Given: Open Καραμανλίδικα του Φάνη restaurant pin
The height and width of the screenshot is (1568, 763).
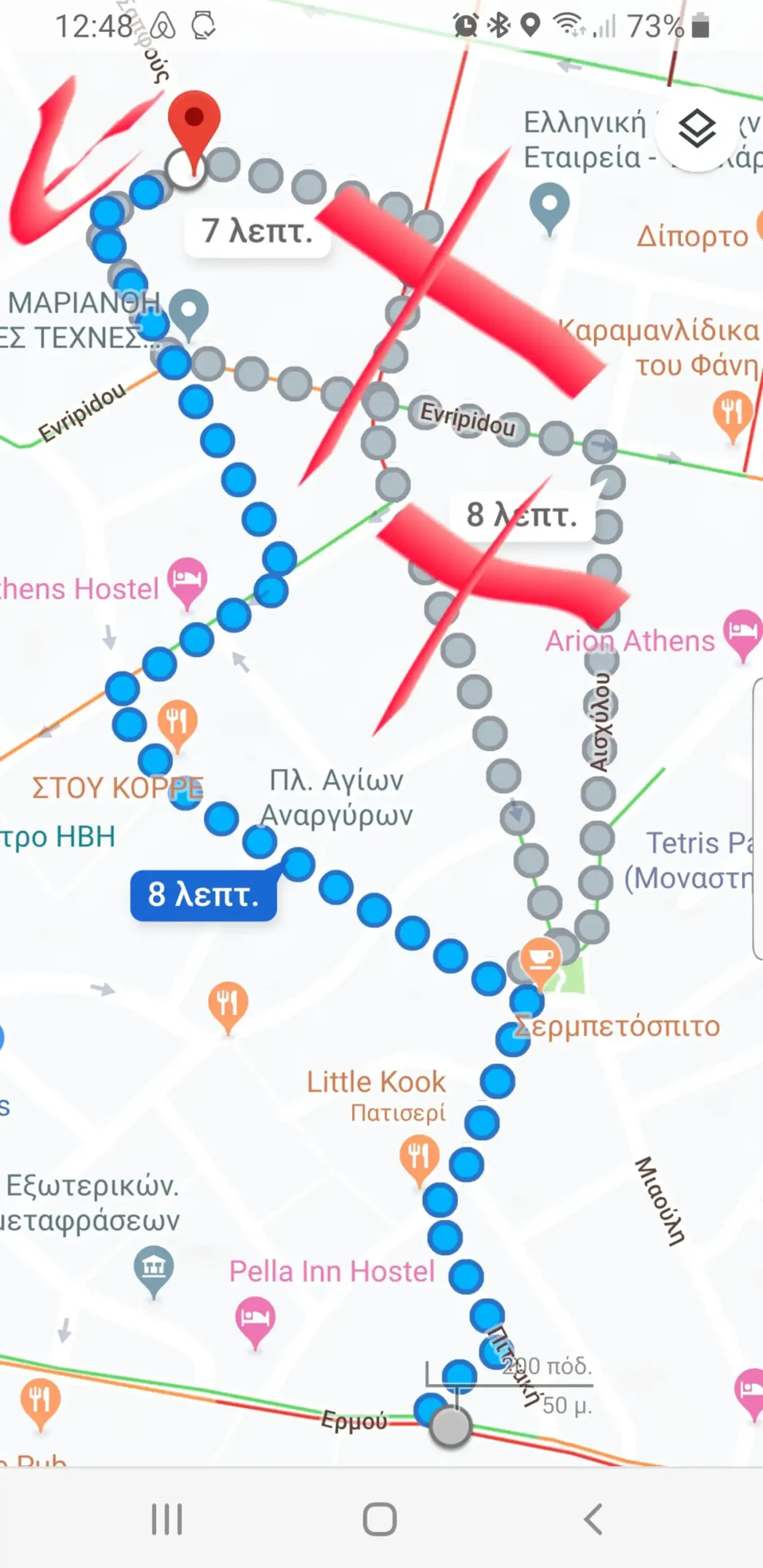Looking at the screenshot, I should [x=732, y=412].
